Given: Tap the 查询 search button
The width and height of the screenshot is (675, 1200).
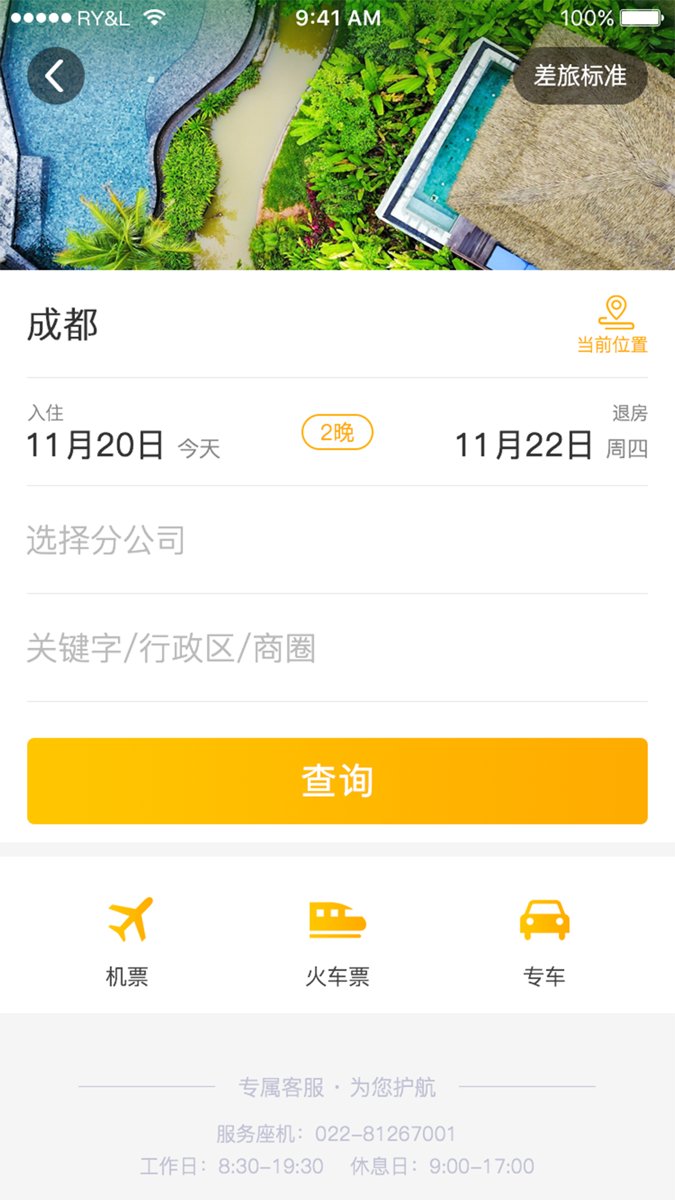Looking at the screenshot, I should (337, 781).
